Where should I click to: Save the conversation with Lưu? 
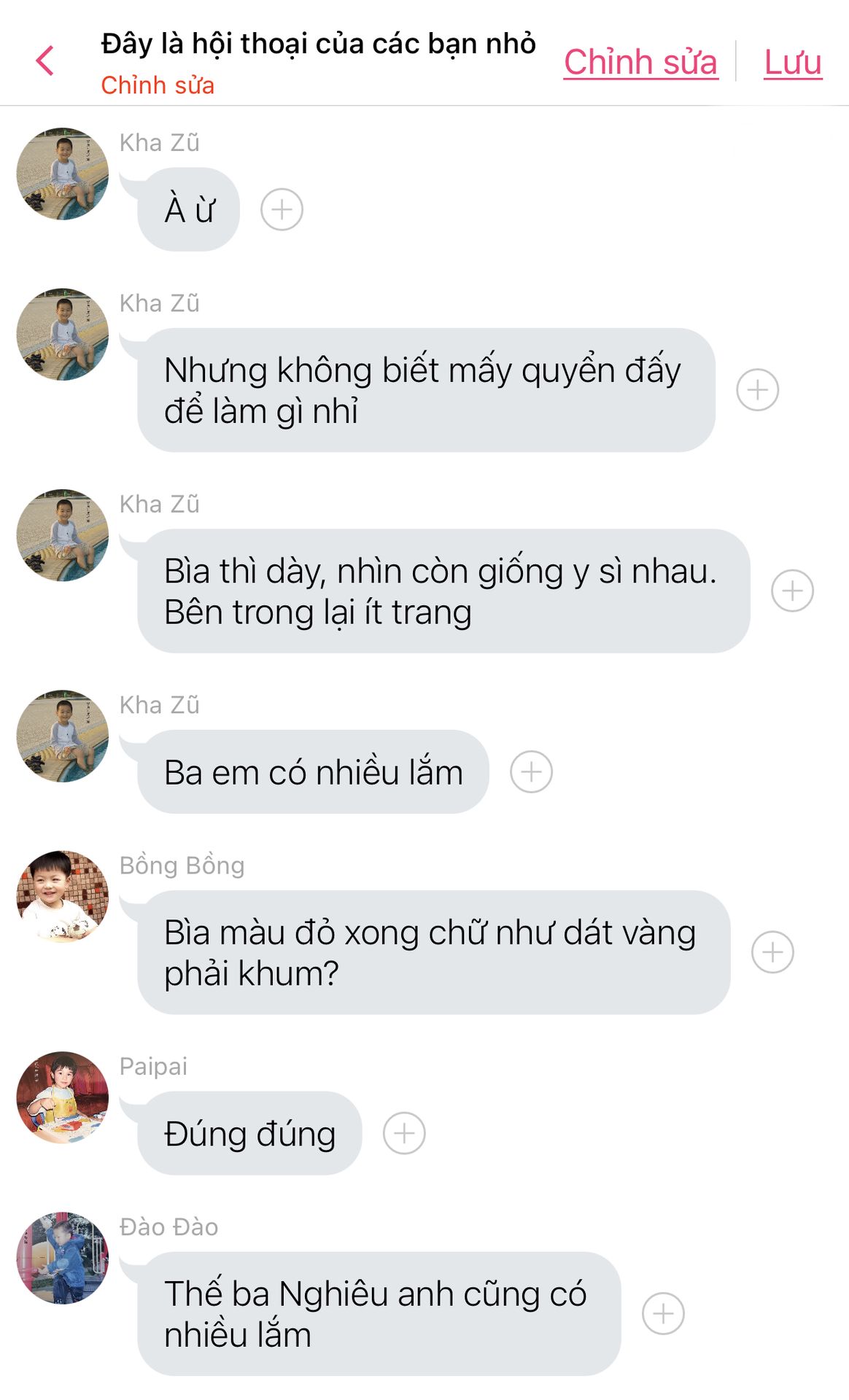pos(793,62)
